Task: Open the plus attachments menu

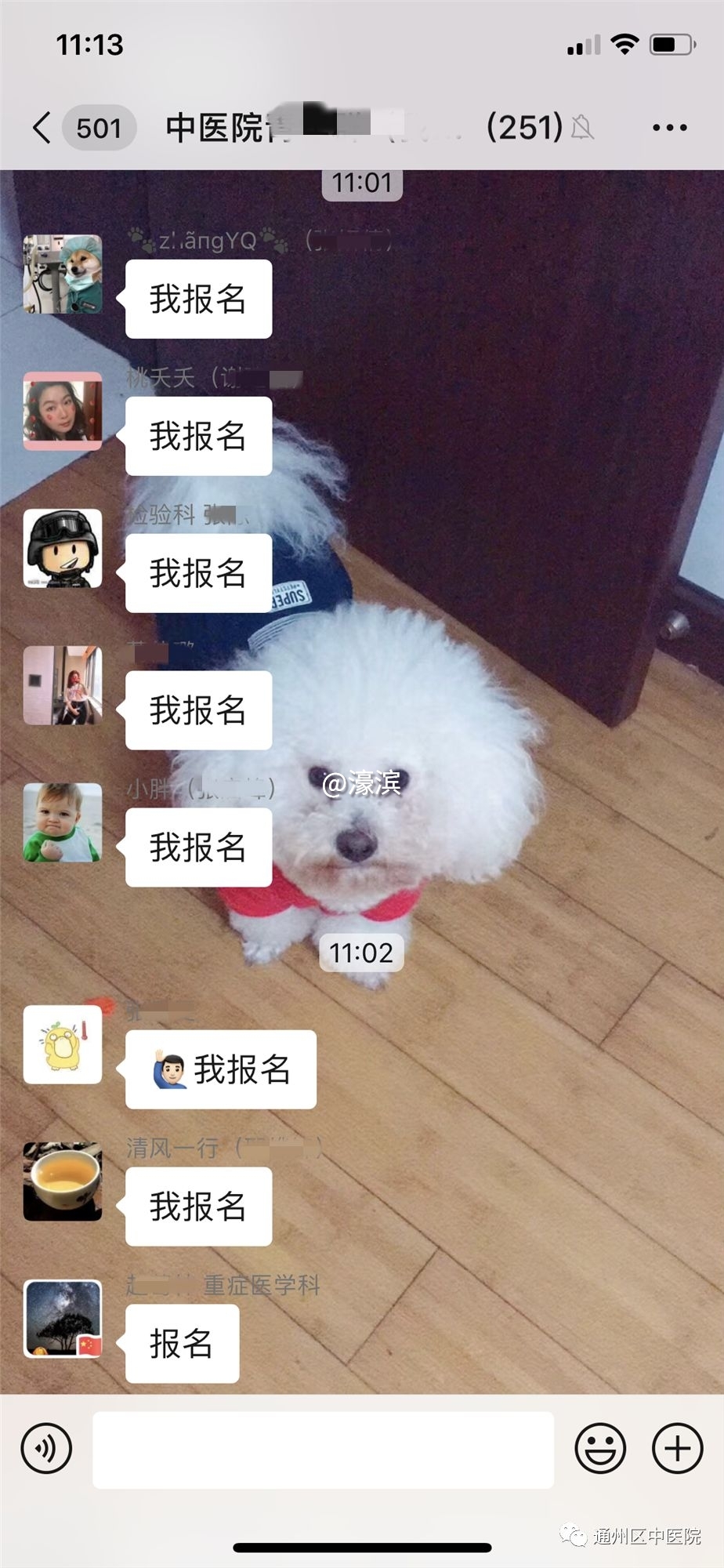Action: (x=677, y=1448)
